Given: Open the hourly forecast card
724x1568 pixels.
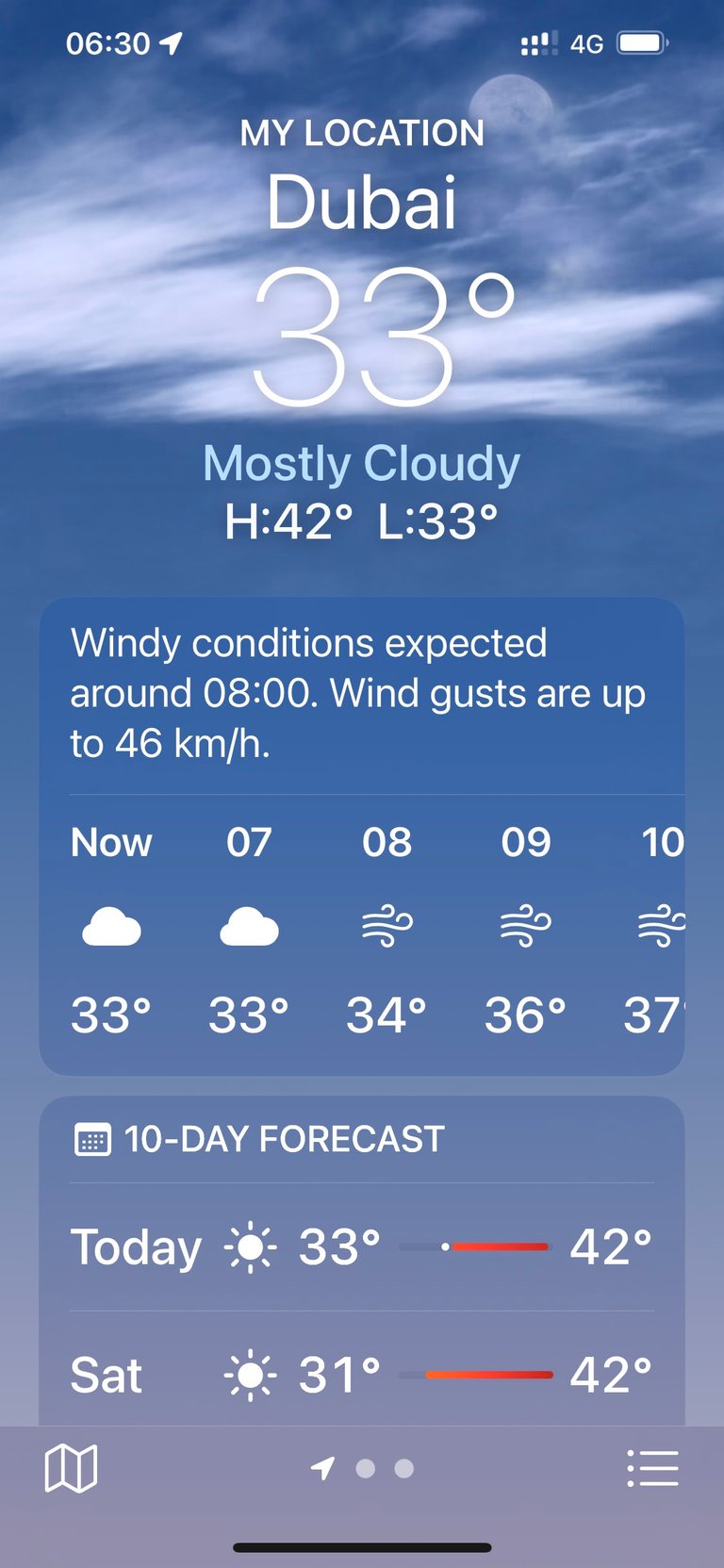Looking at the screenshot, I should point(362,836).
